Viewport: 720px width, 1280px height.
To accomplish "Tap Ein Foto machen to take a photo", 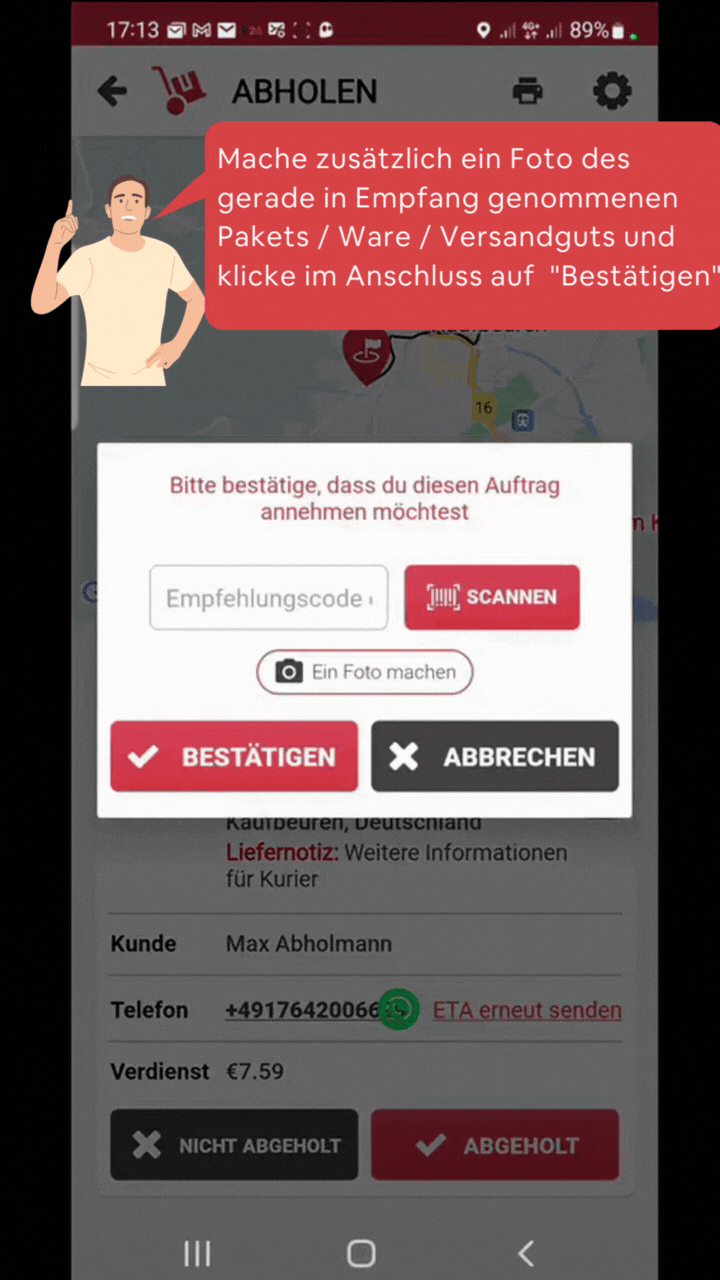I will click(x=365, y=672).
